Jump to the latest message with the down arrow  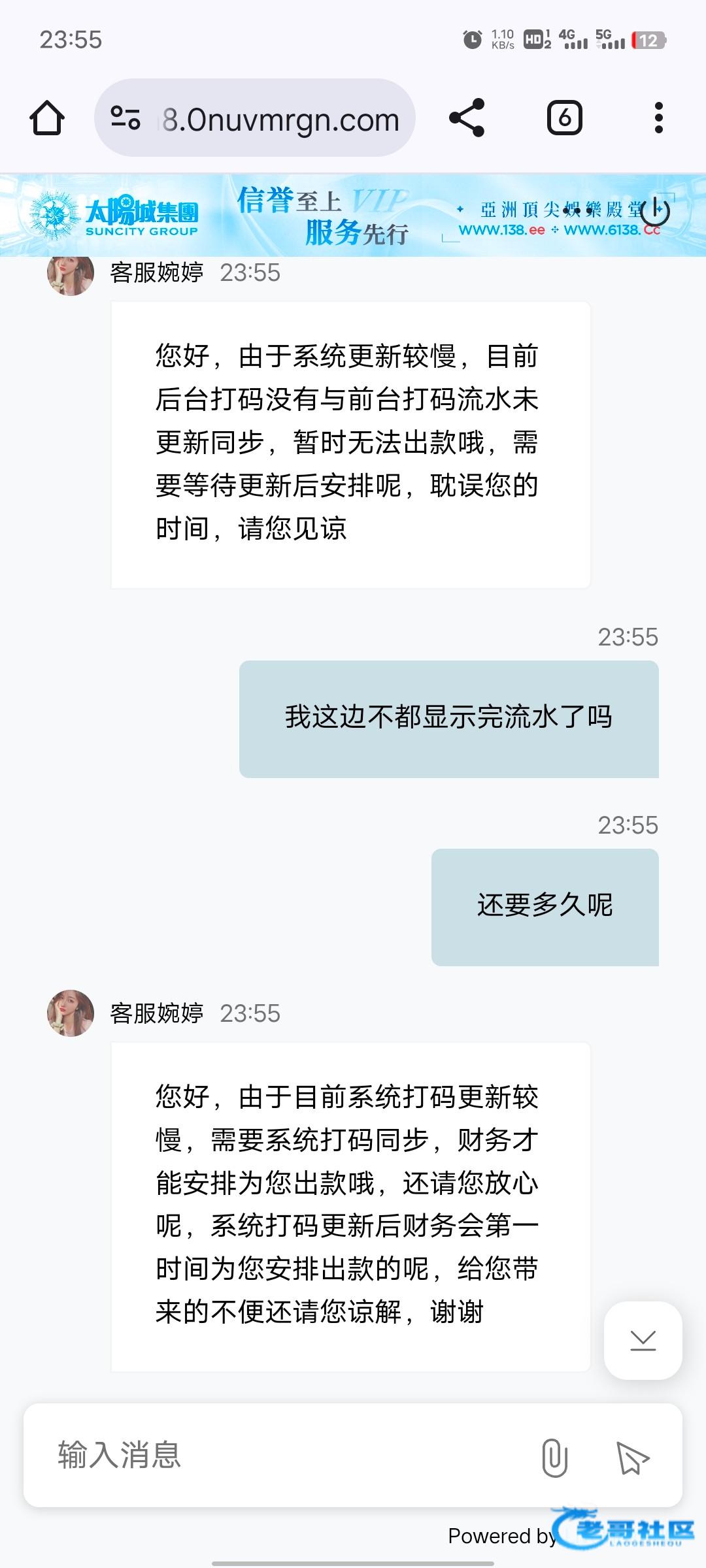pyautogui.click(x=643, y=1341)
